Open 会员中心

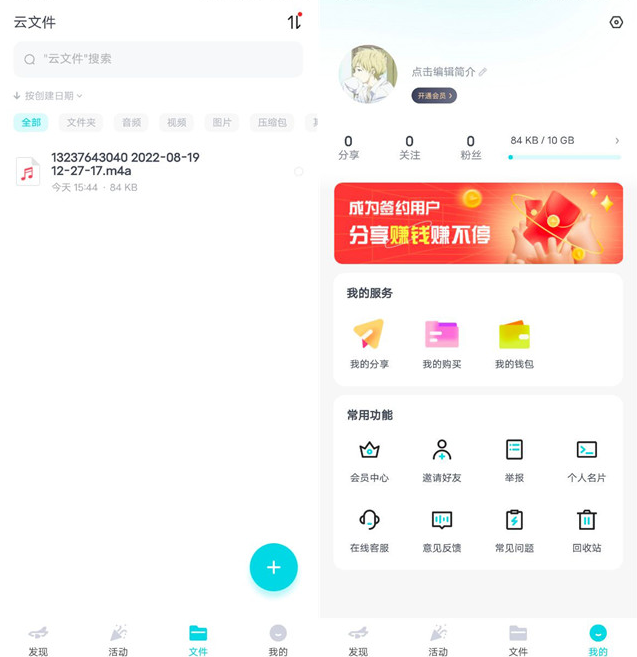(369, 460)
